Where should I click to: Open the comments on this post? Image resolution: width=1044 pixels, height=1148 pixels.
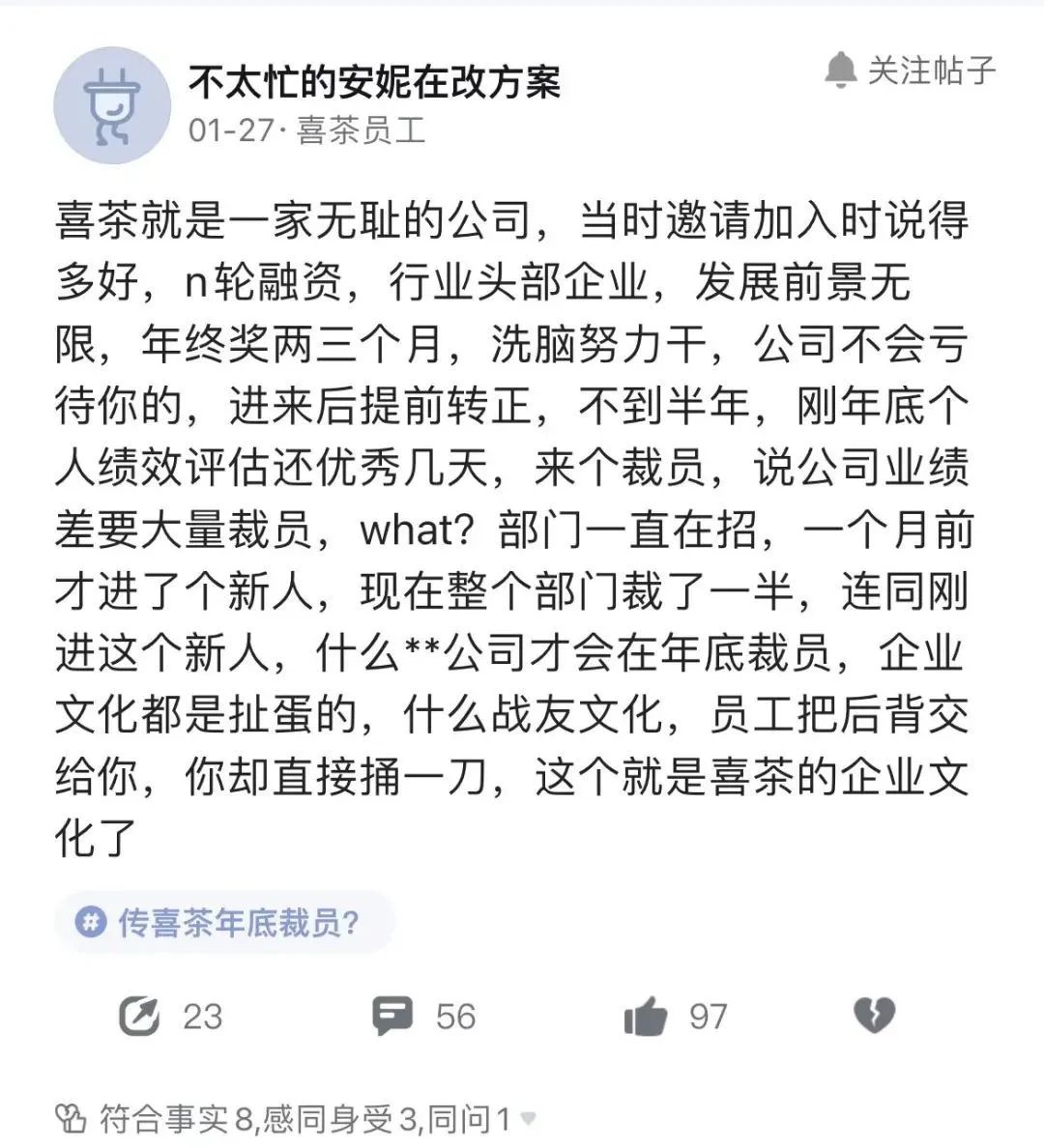[394, 1016]
